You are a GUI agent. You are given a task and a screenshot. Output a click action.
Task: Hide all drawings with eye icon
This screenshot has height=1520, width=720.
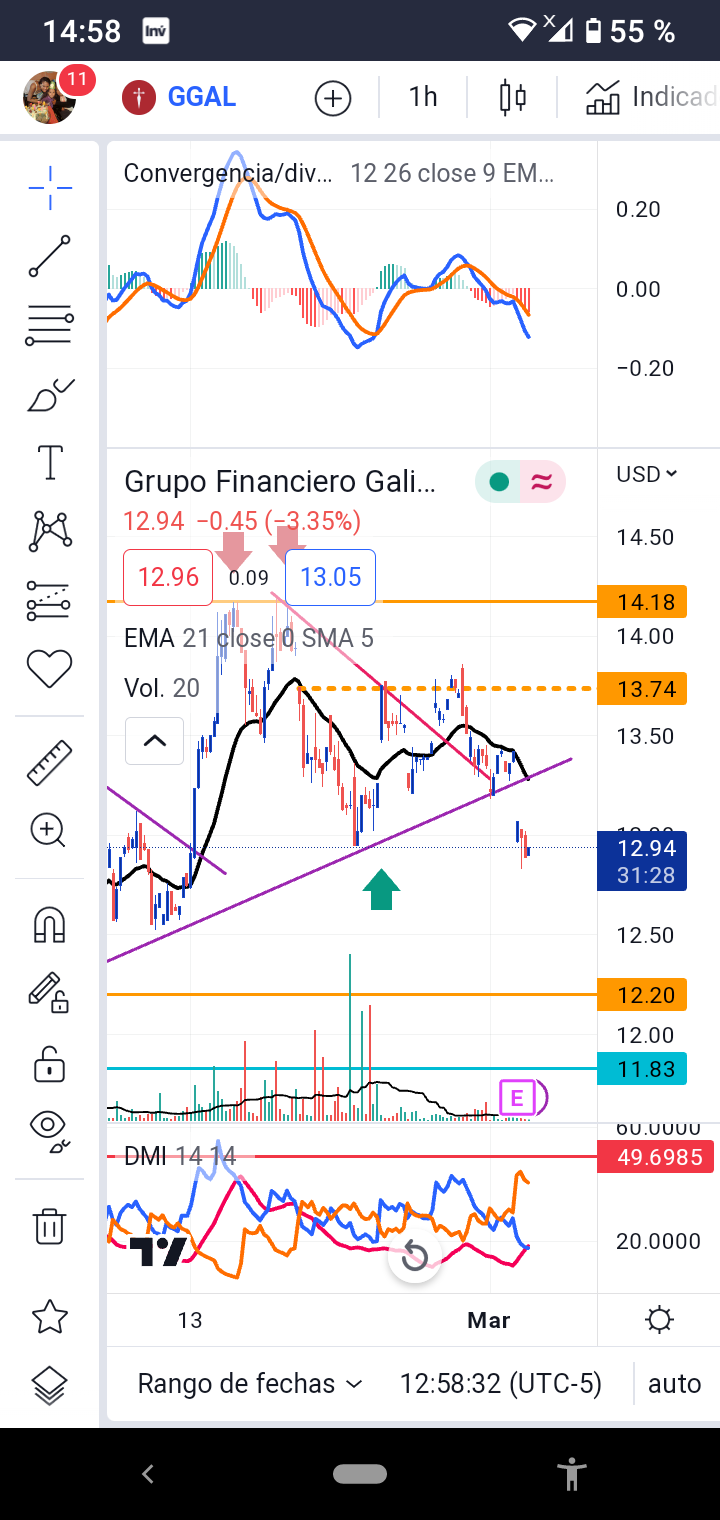(x=50, y=1127)
